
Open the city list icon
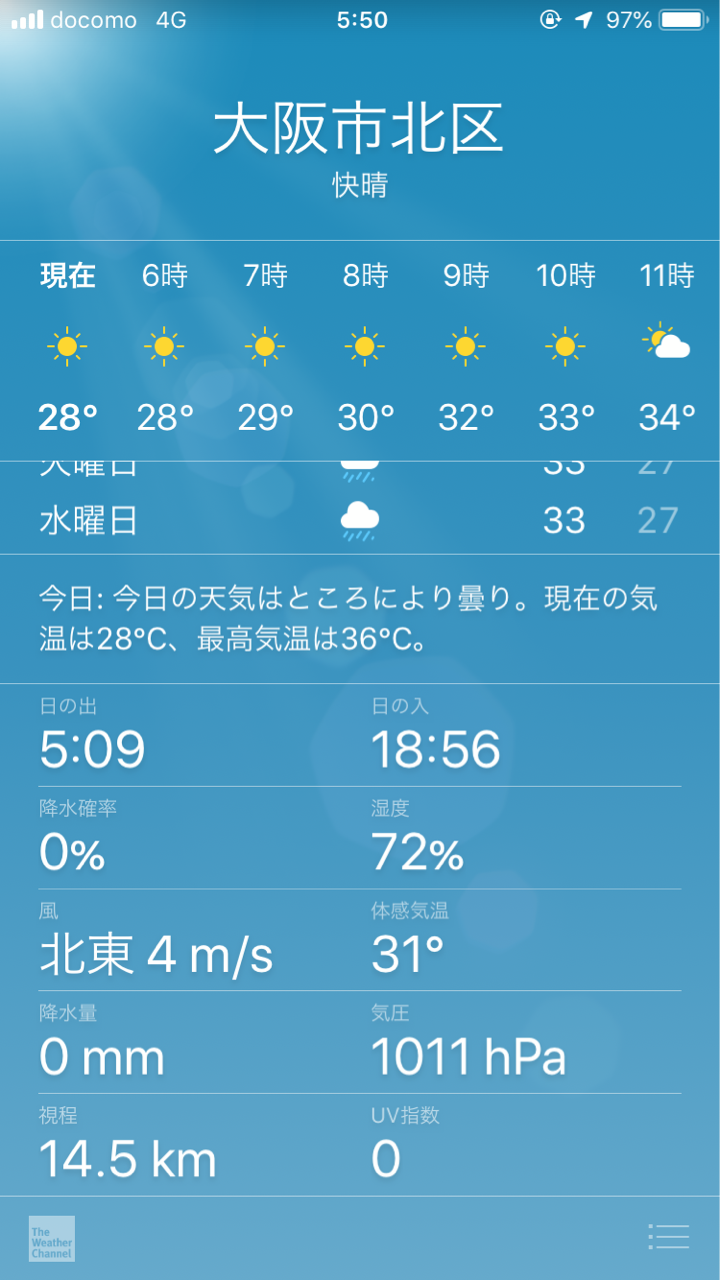669,1237
